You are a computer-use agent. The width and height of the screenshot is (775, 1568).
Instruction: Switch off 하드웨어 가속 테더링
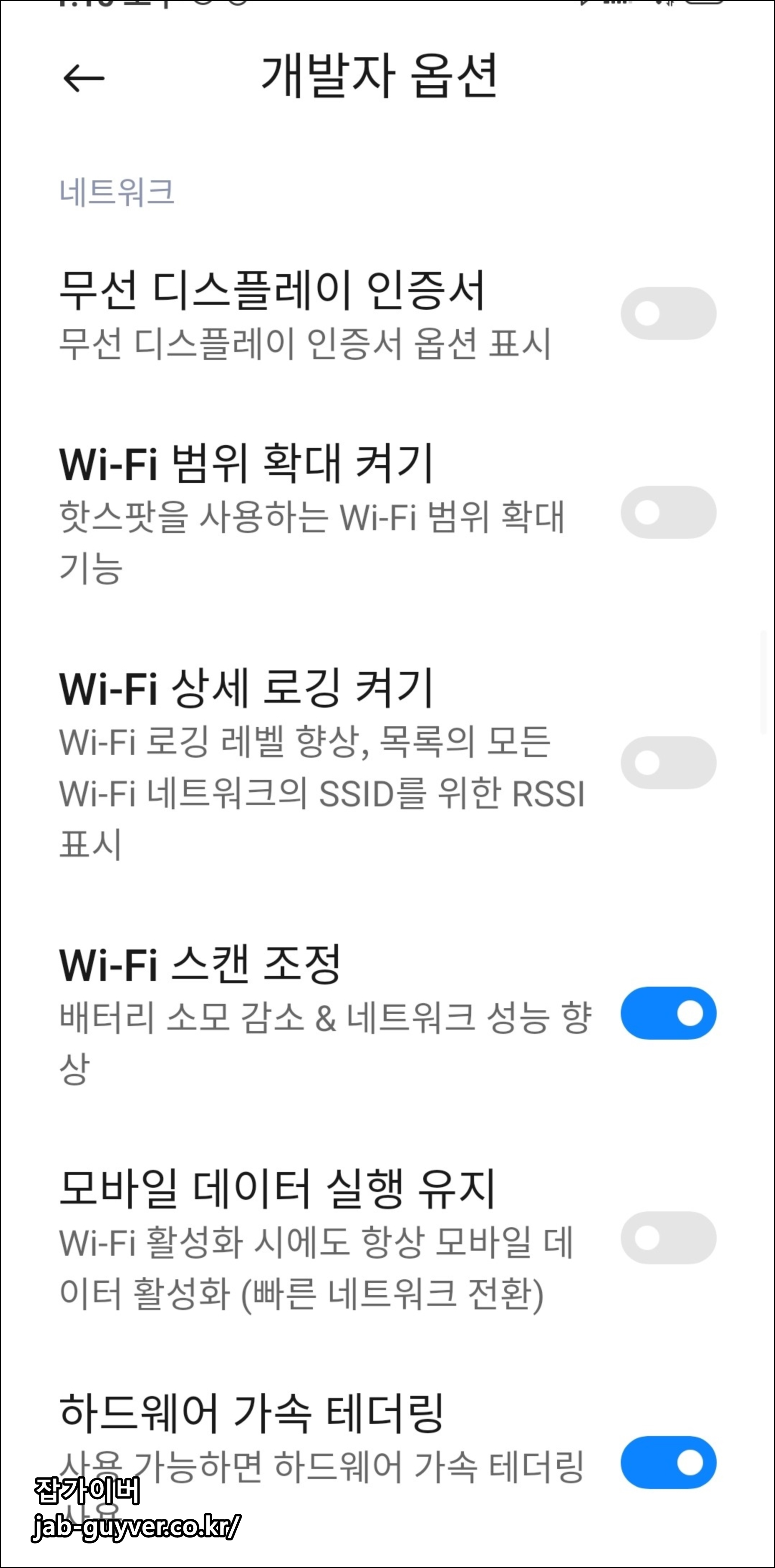668,1462
